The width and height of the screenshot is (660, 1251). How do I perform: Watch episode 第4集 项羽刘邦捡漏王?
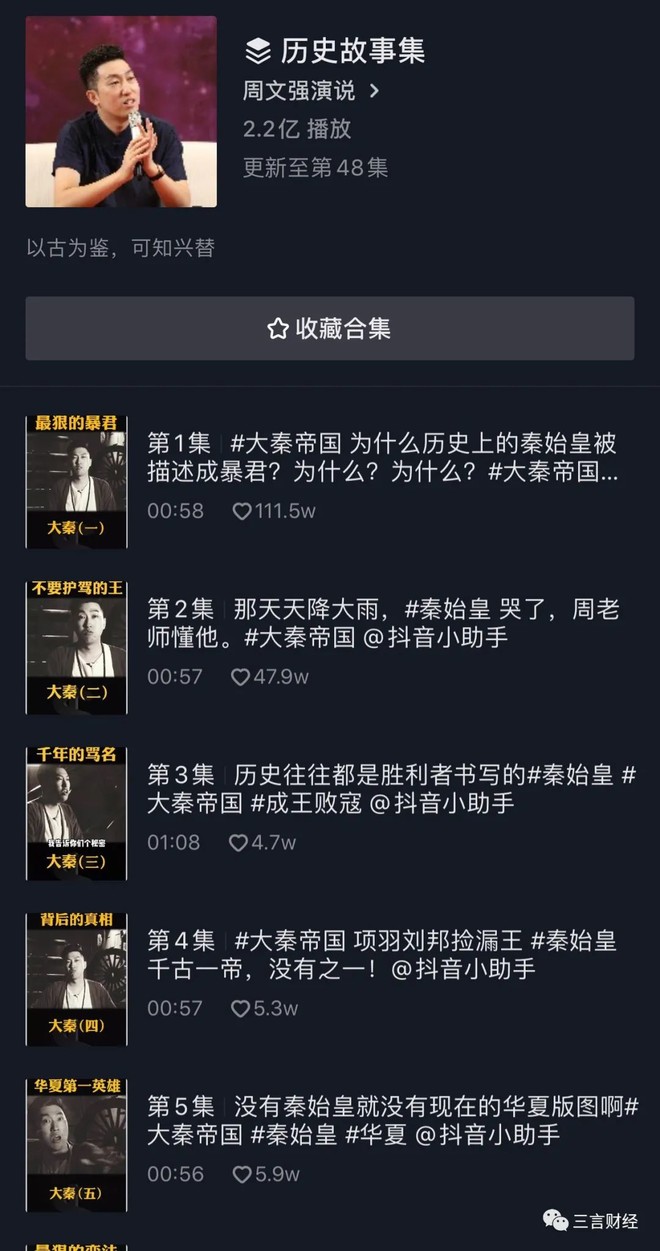tap(382, 954)
